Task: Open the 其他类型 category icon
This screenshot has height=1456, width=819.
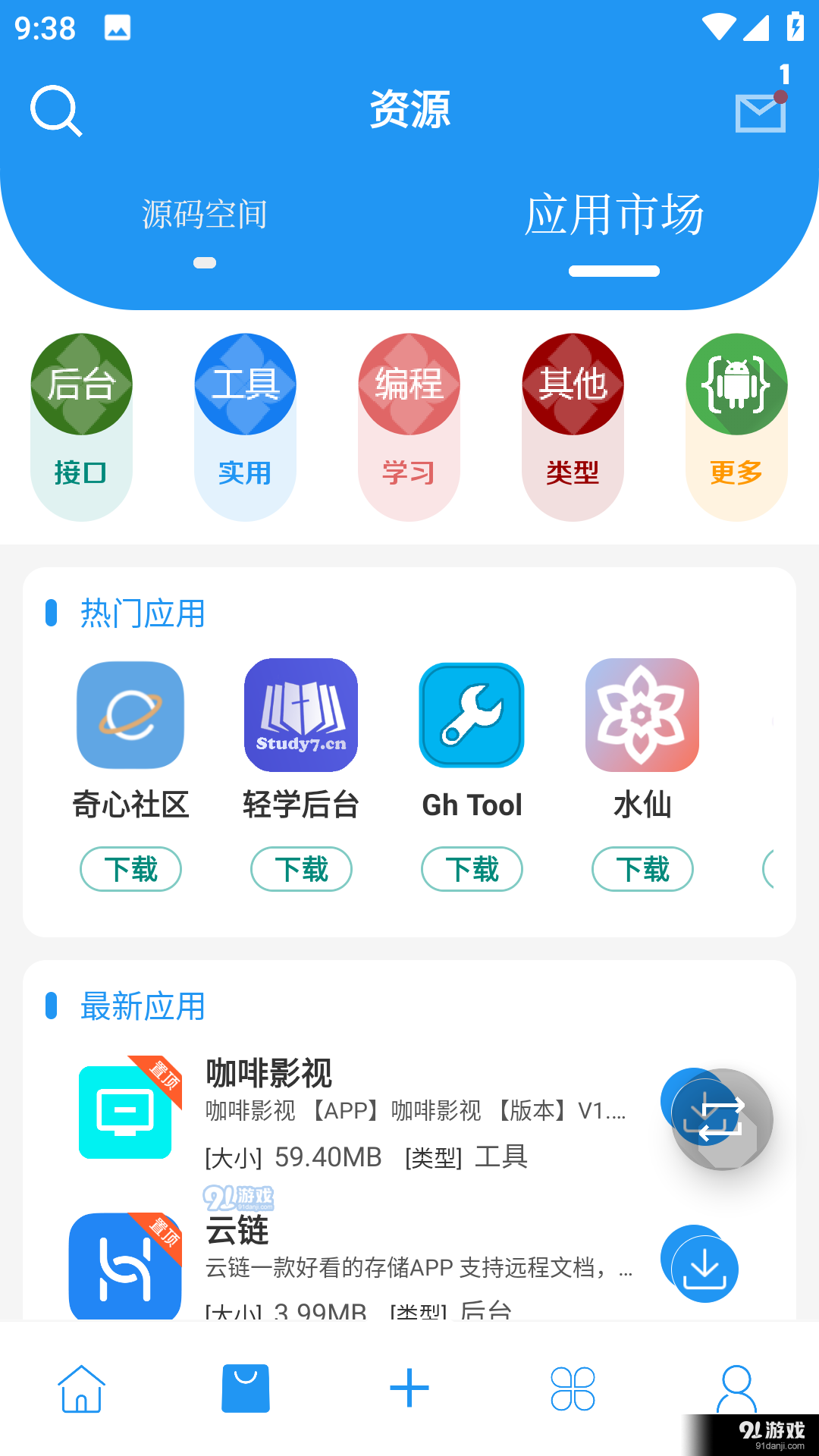Action: click(573, 384)
